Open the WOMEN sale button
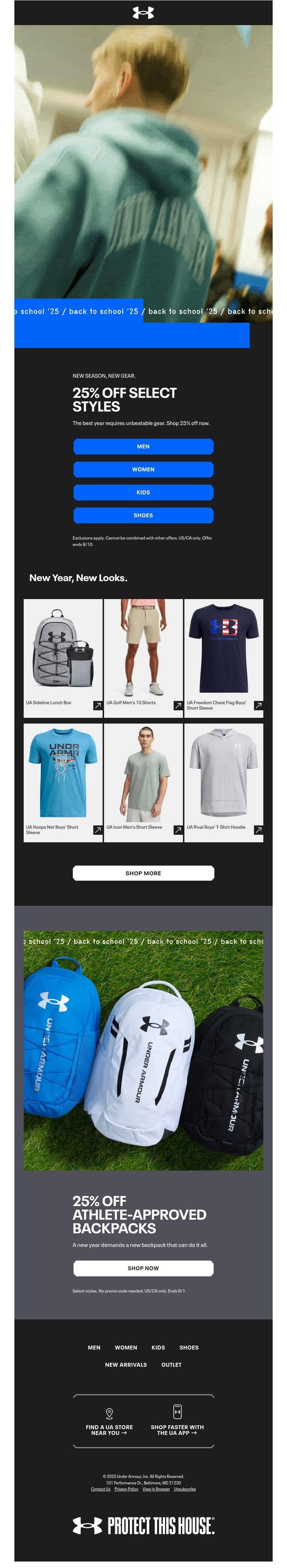Viewport: 287px width, 1568px height. 143,469
